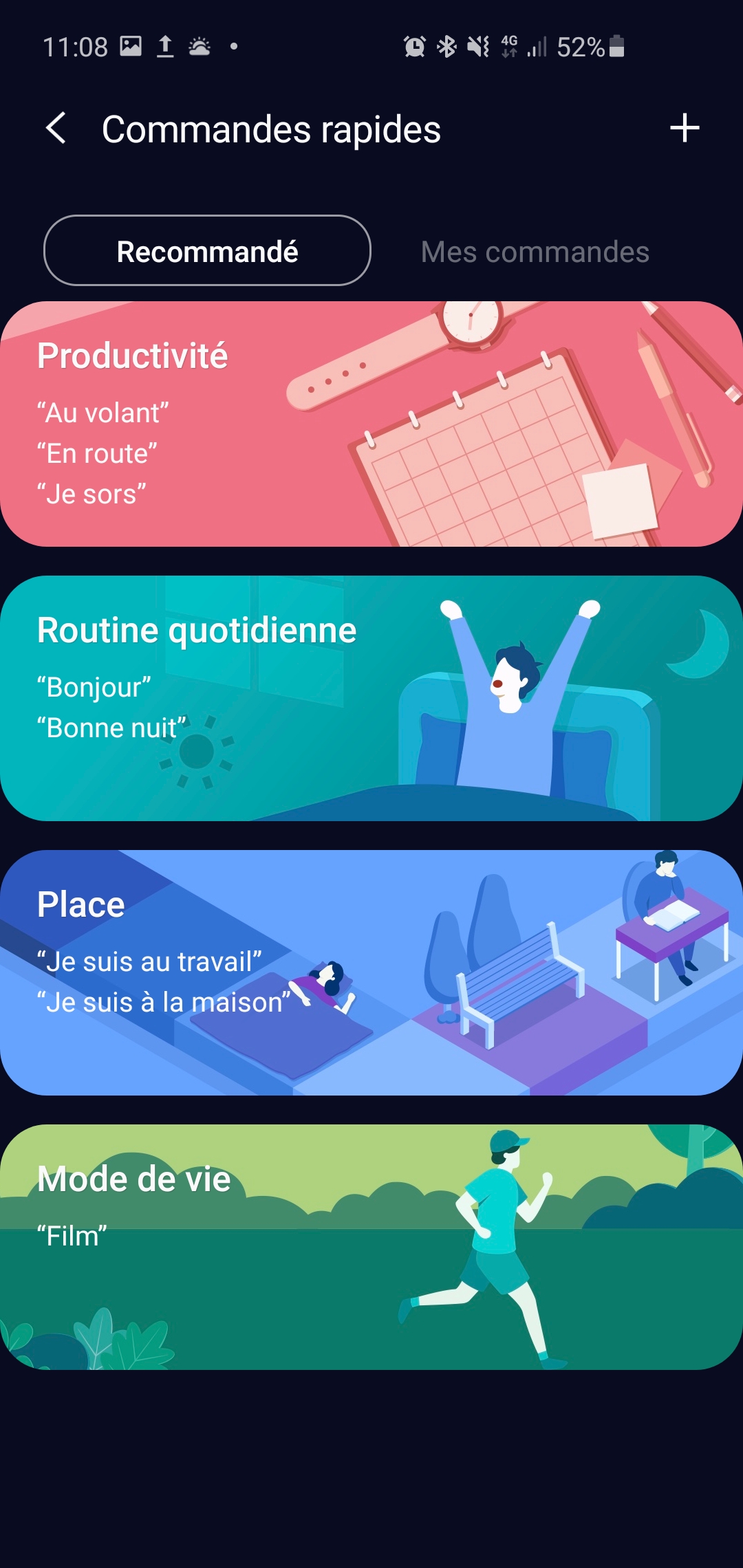
Task: Switch to the Mes commandes tab
Action: 535,252
